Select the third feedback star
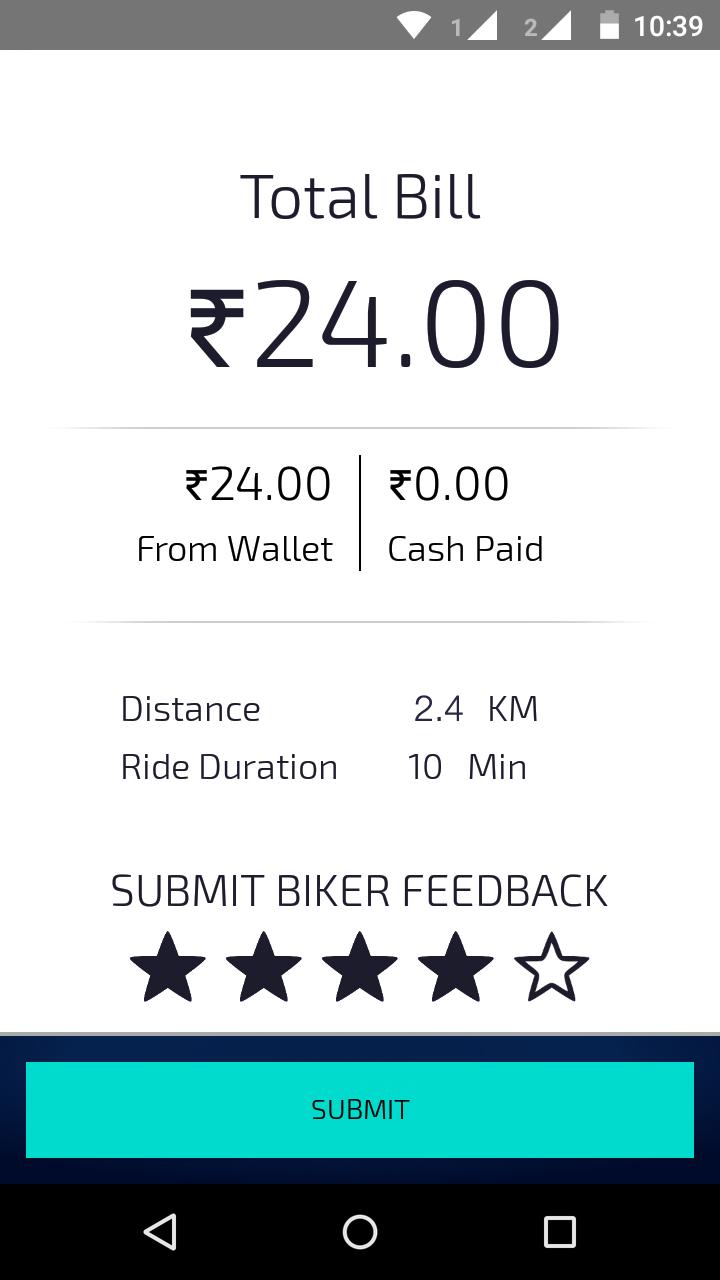Viewport: 720px width, 1280px height. click(360, 967)
